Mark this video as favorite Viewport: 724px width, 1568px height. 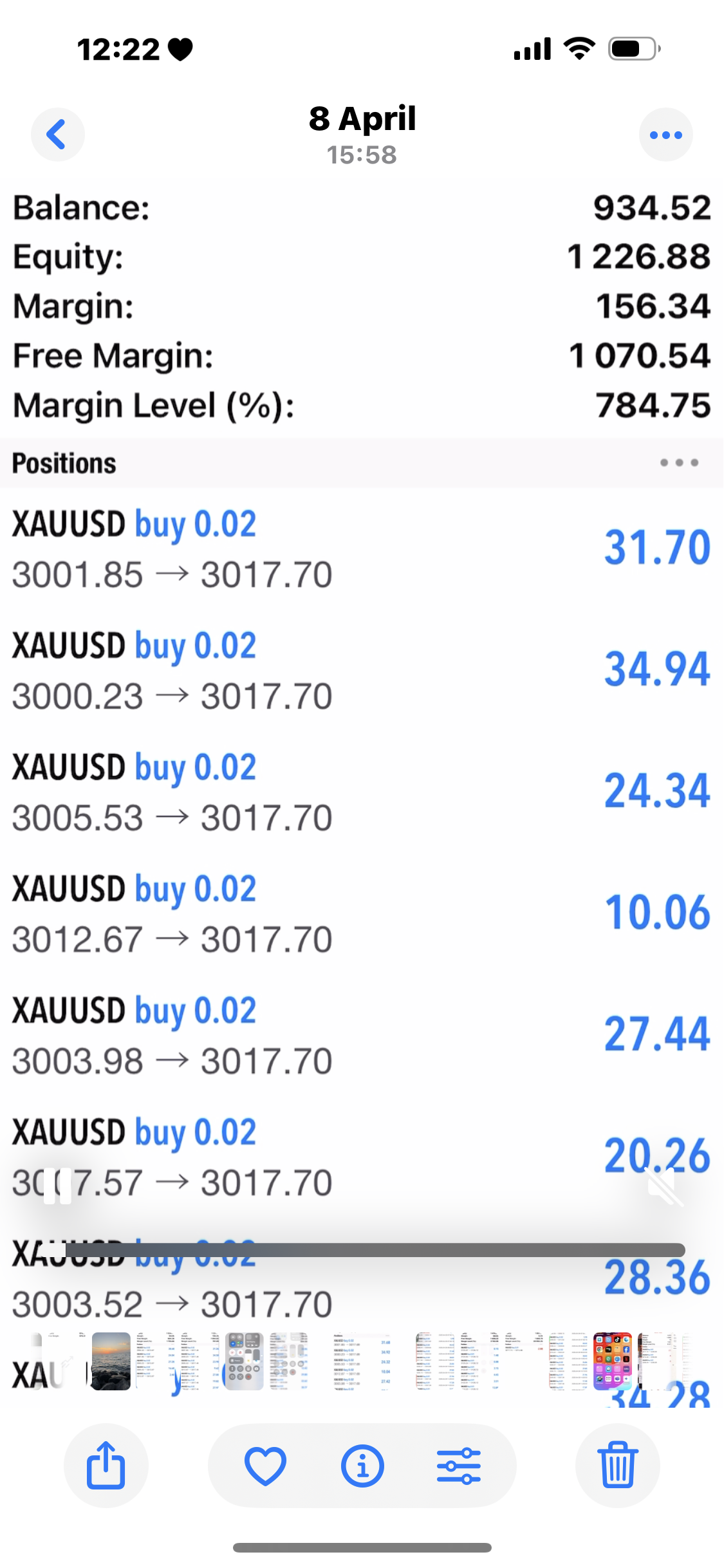265,1466
